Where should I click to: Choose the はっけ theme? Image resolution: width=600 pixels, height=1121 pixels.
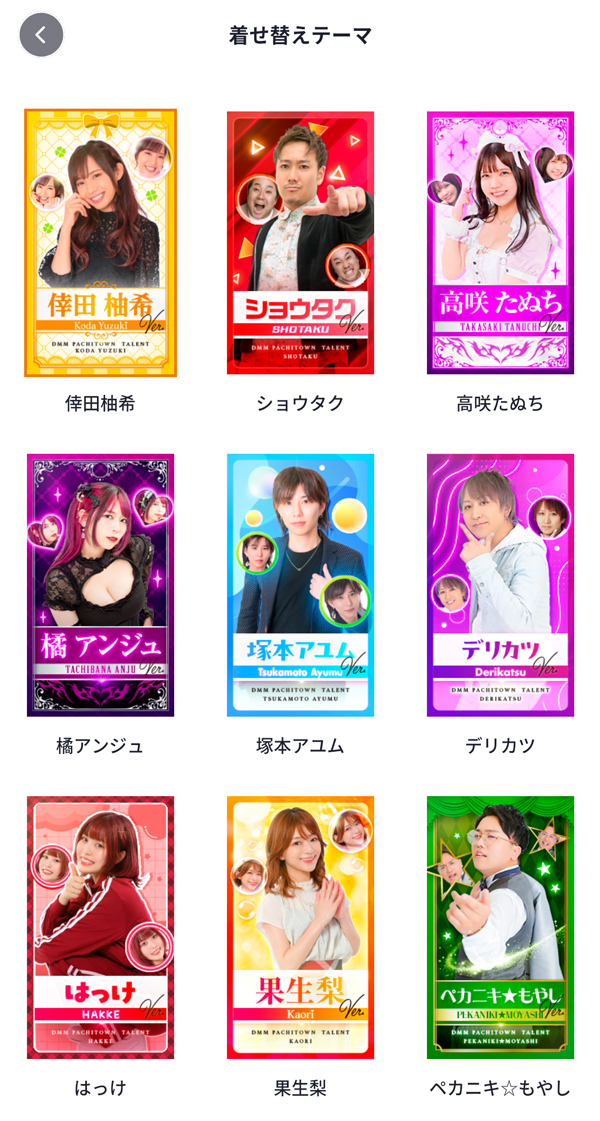click(x=100, y=927)
